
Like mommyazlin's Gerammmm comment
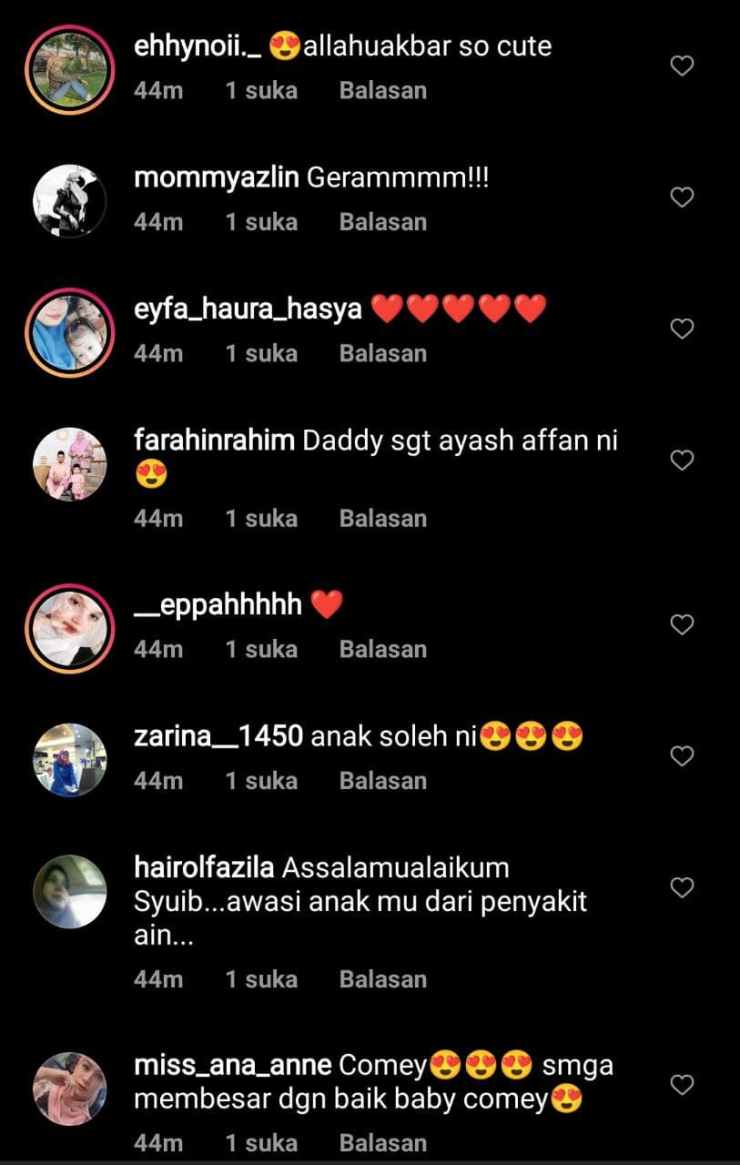click(x=681, y=197)
